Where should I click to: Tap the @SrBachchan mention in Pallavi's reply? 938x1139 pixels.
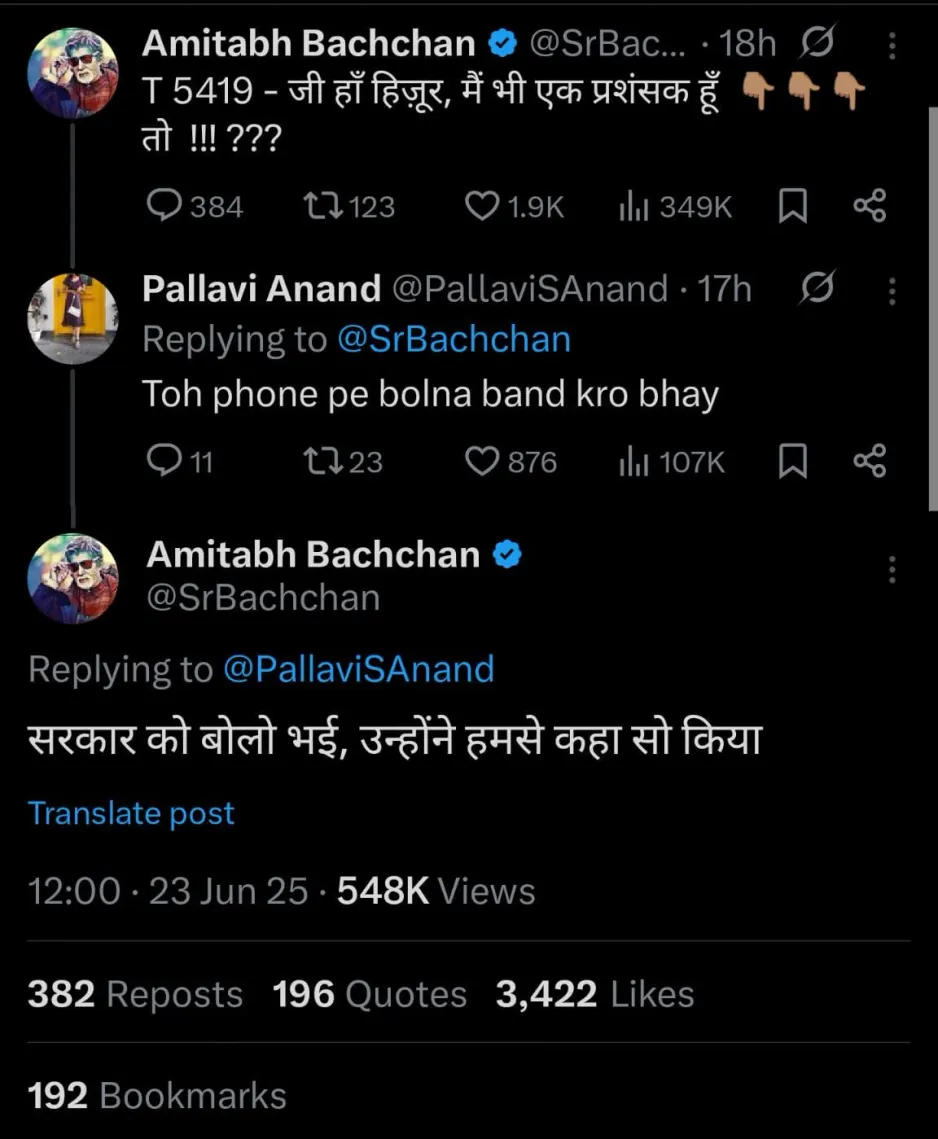454,340
